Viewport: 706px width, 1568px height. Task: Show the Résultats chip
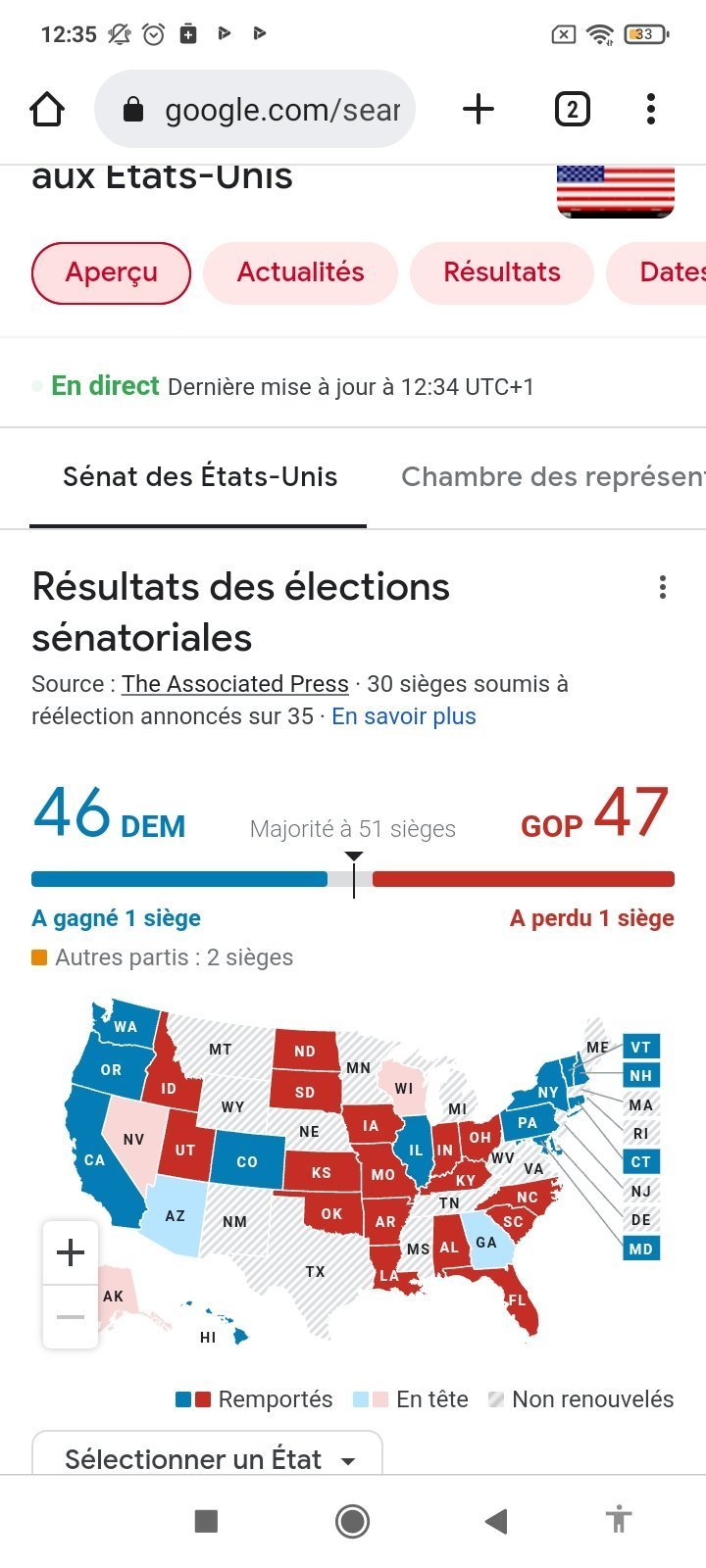501,272
